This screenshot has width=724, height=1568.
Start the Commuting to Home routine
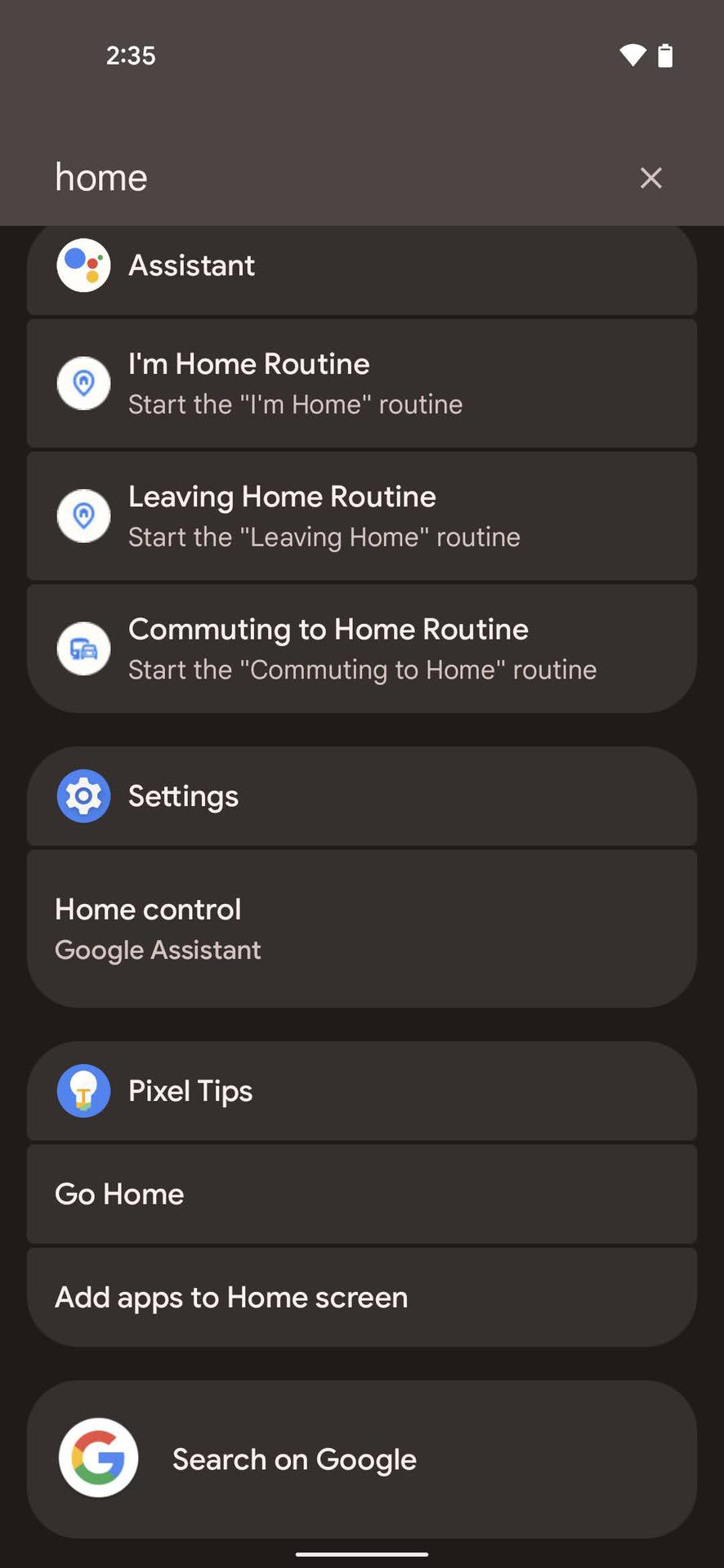click(361, 648)
